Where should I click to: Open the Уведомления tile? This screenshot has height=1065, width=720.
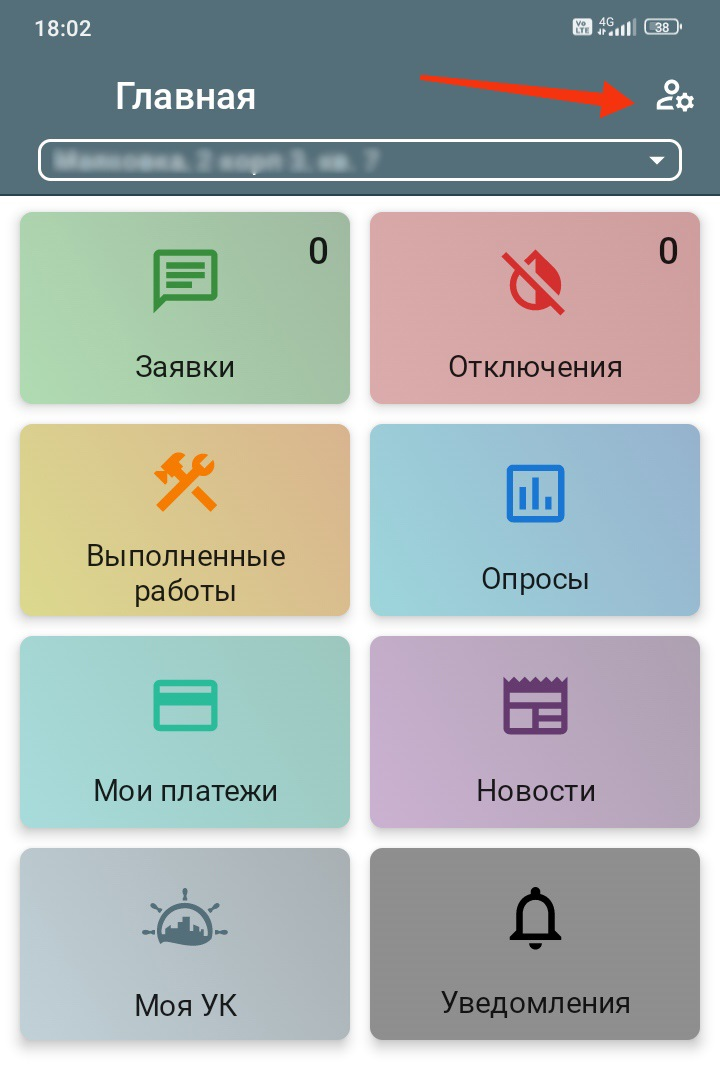point(535,944)
